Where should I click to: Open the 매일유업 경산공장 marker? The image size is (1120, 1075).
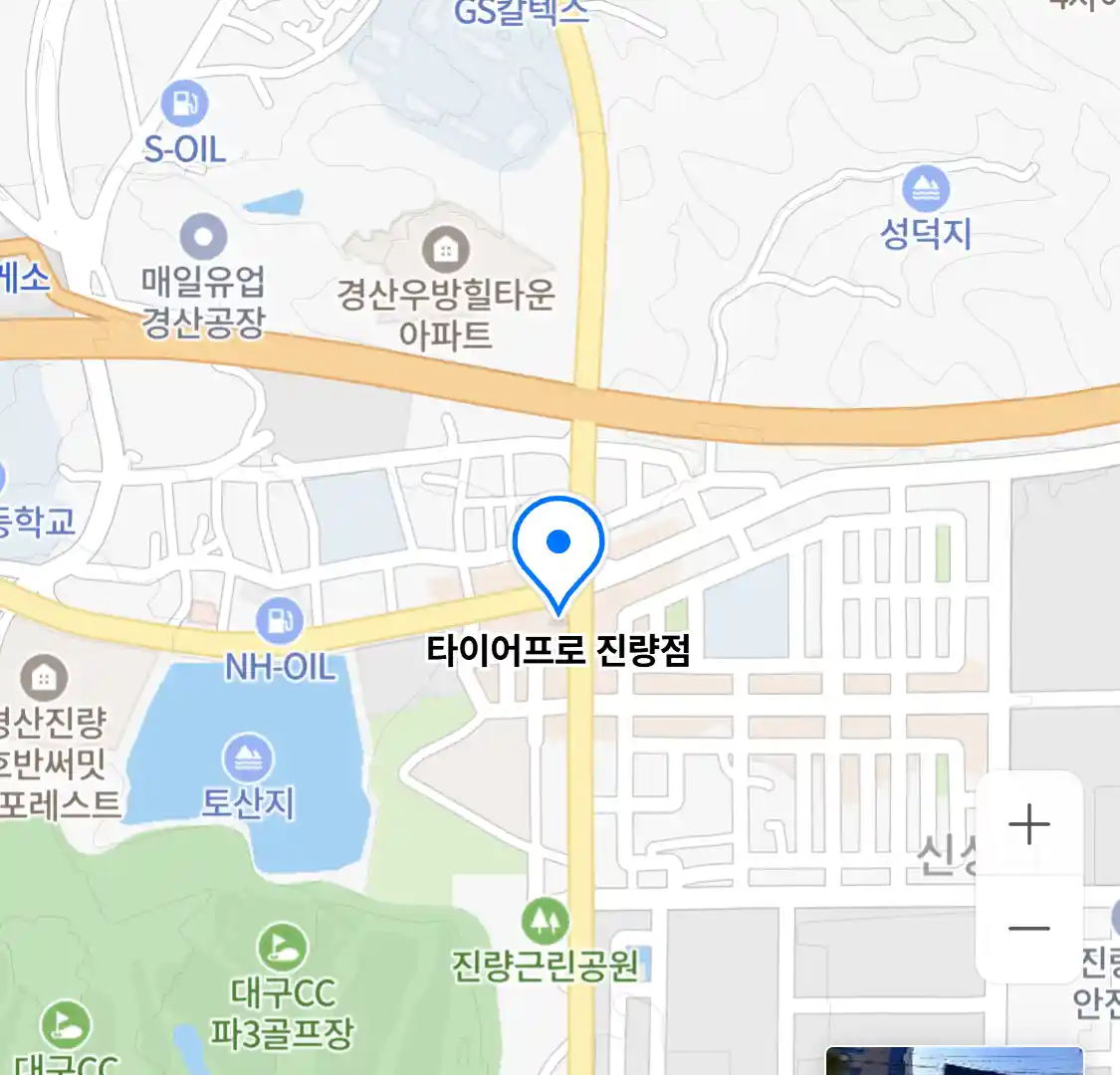[204, 238]
